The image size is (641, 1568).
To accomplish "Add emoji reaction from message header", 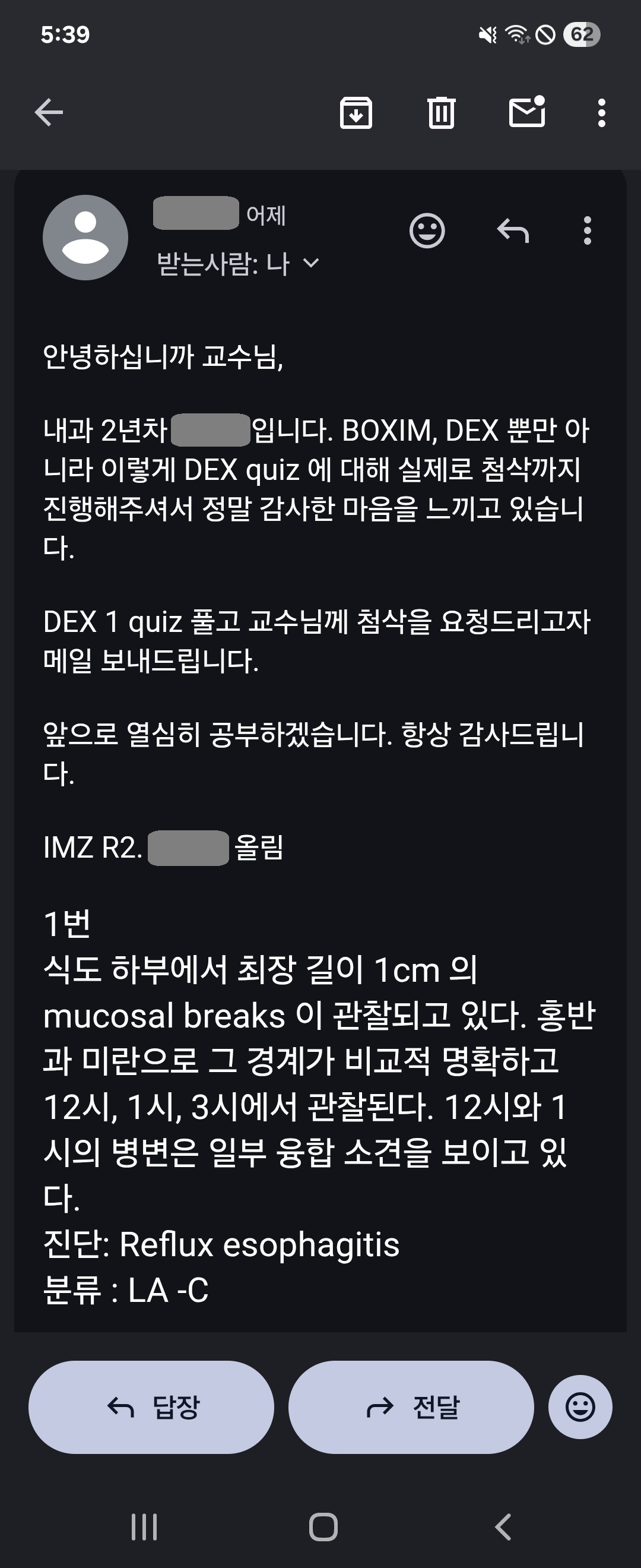I will tap(427, 230).
